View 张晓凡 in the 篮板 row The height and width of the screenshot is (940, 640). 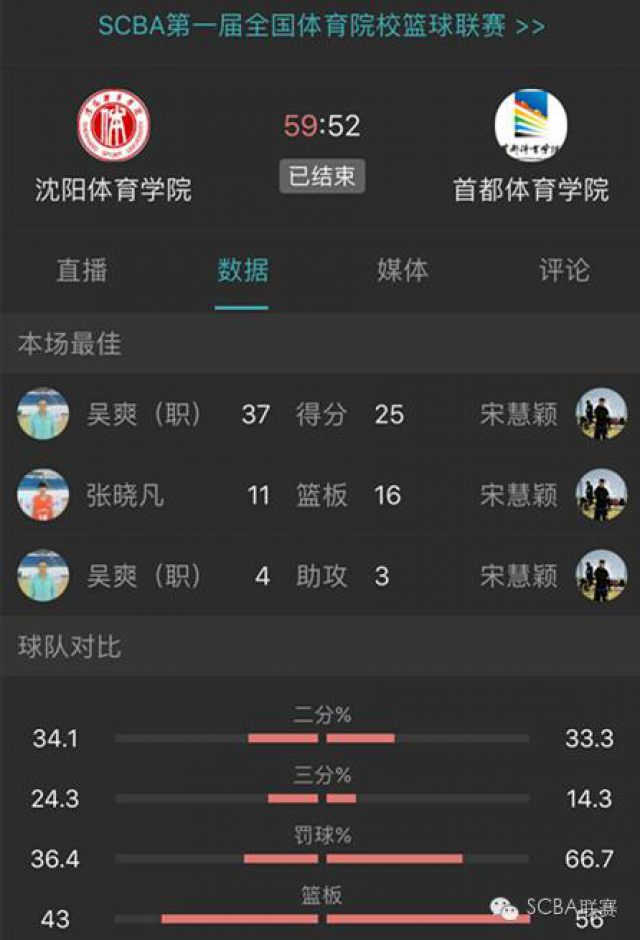click(x=125, y=495)
